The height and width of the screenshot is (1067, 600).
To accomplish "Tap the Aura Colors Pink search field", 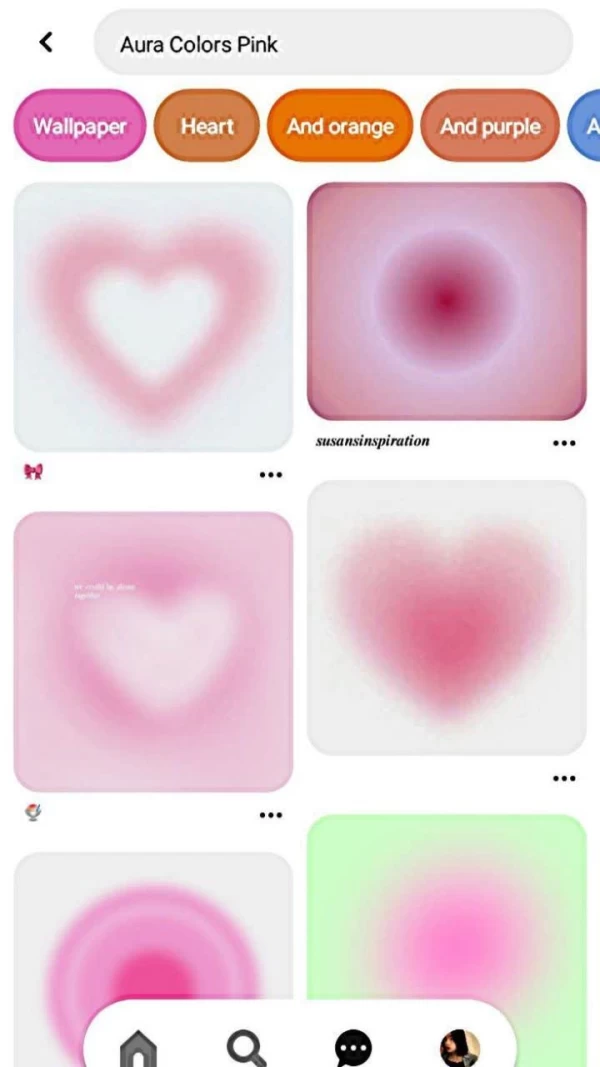I will [x=333, y=44].
